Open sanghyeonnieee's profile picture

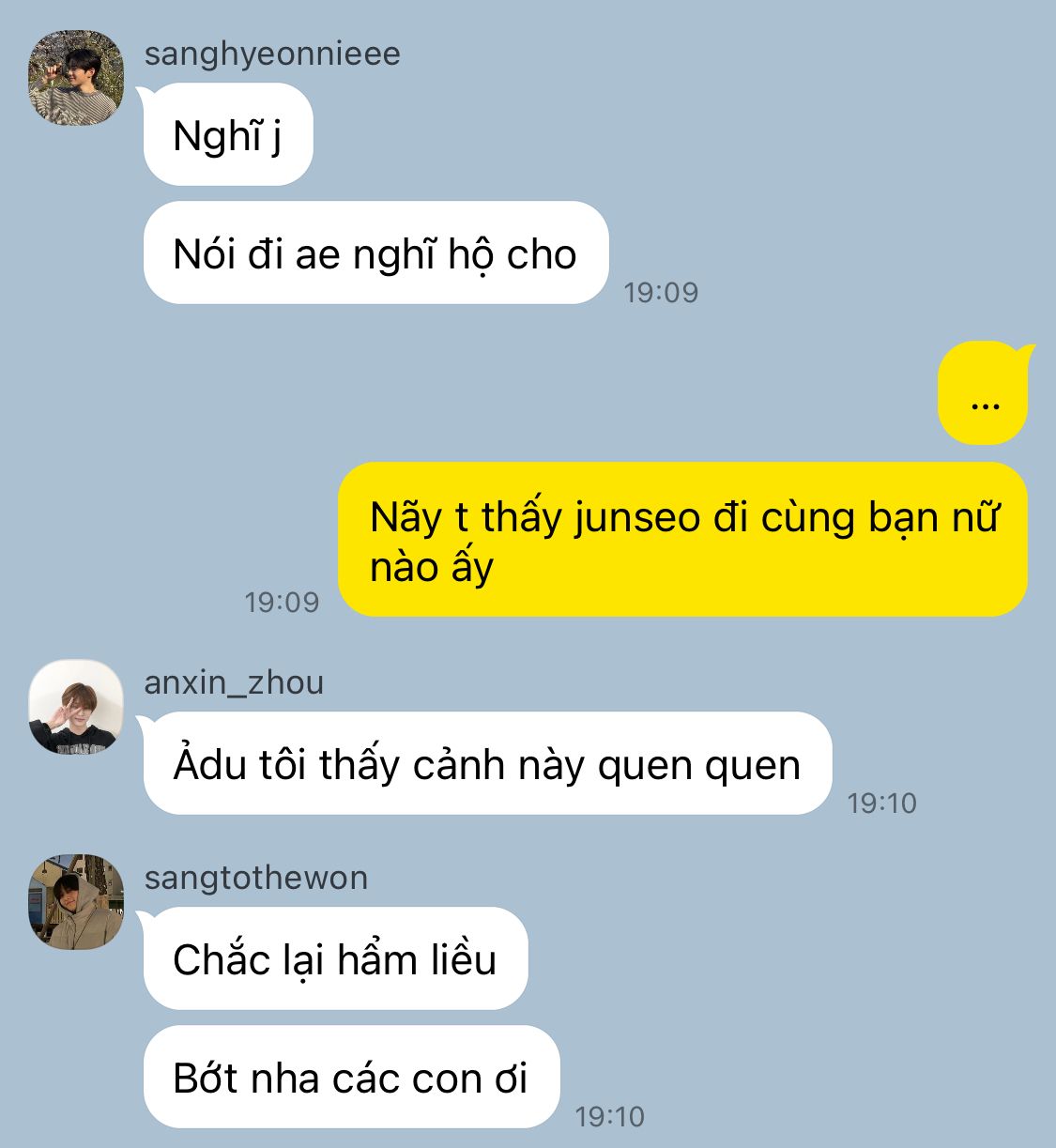pos(76,78)
